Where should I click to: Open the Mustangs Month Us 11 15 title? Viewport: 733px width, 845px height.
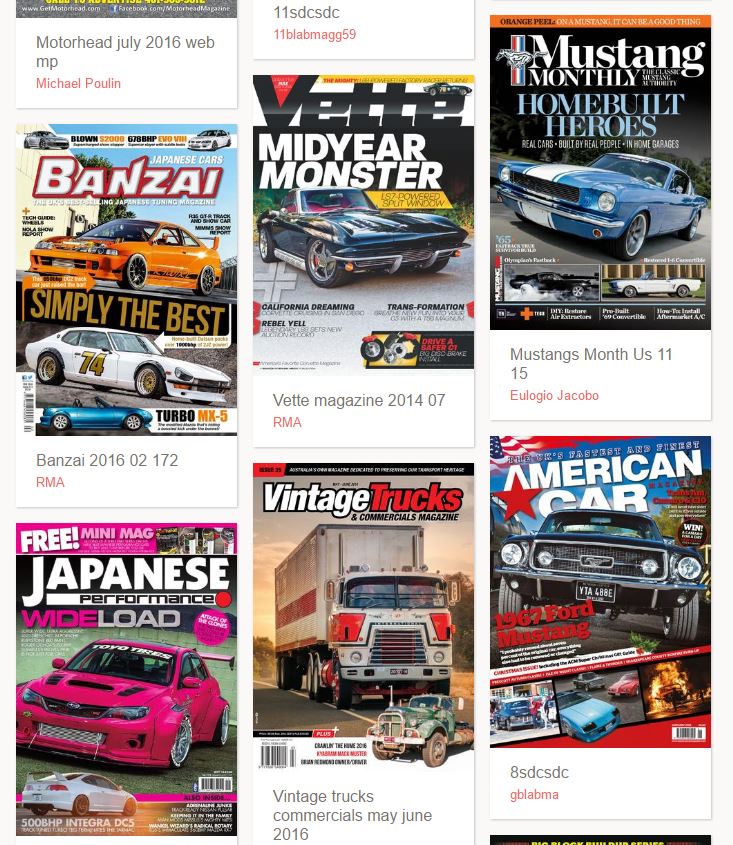tap(591, 363)
